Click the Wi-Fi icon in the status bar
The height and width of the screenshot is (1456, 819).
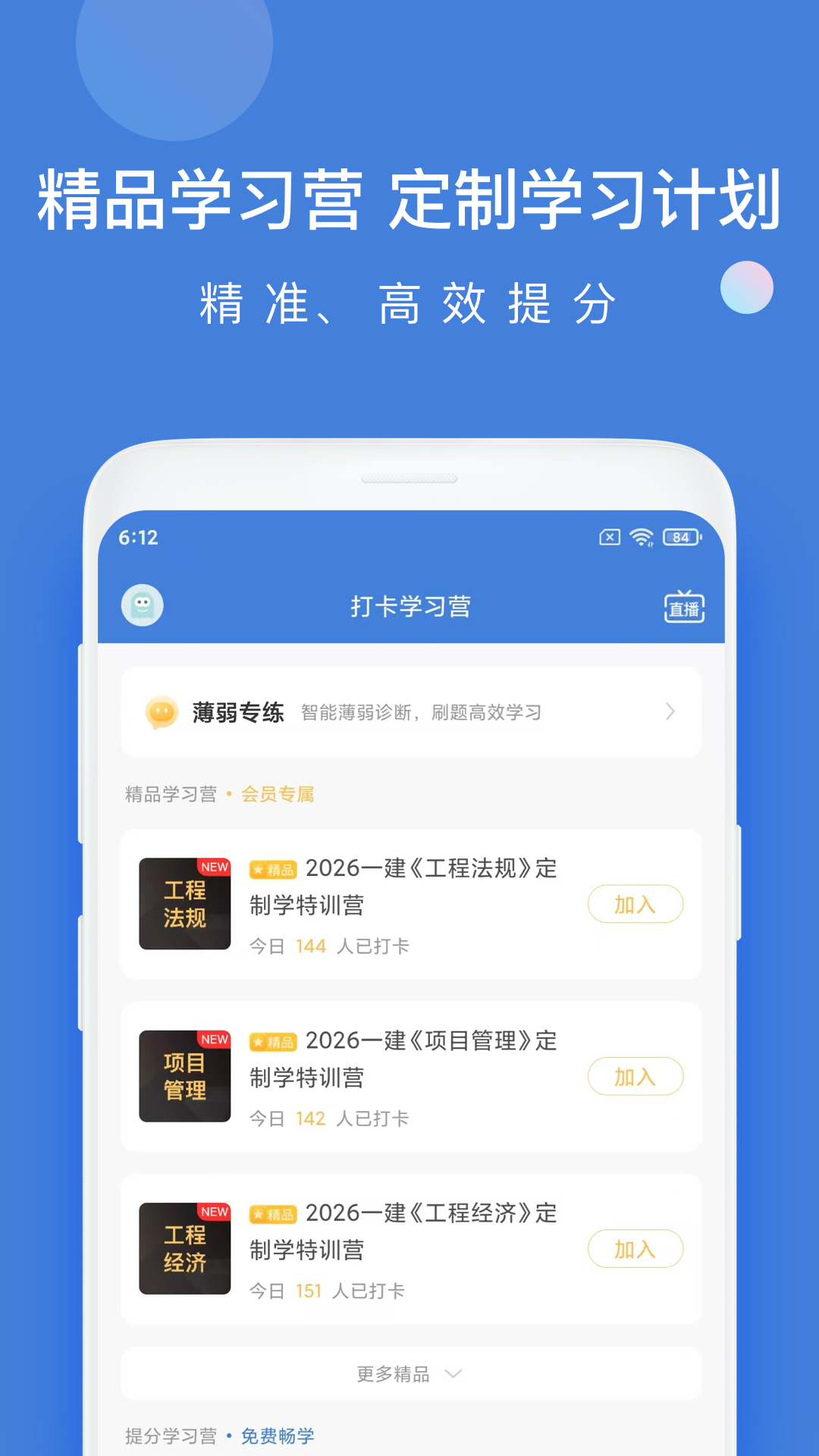tap(641, 535)
